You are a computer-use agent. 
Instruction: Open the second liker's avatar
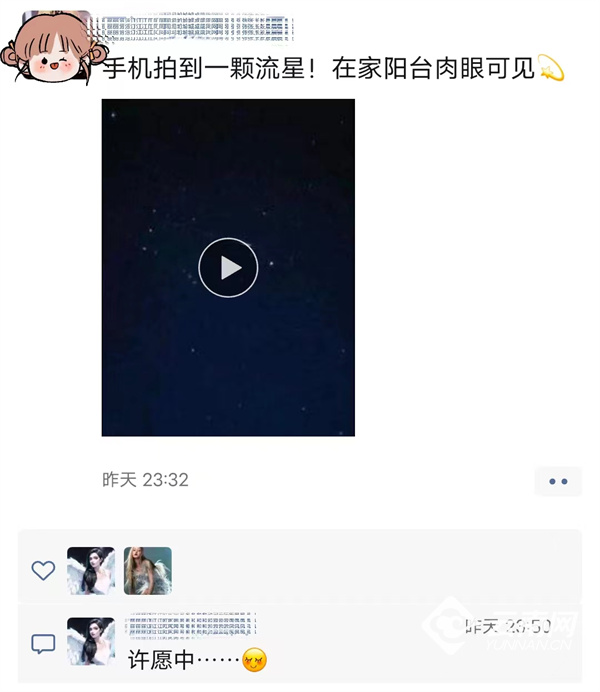[148, 570]
